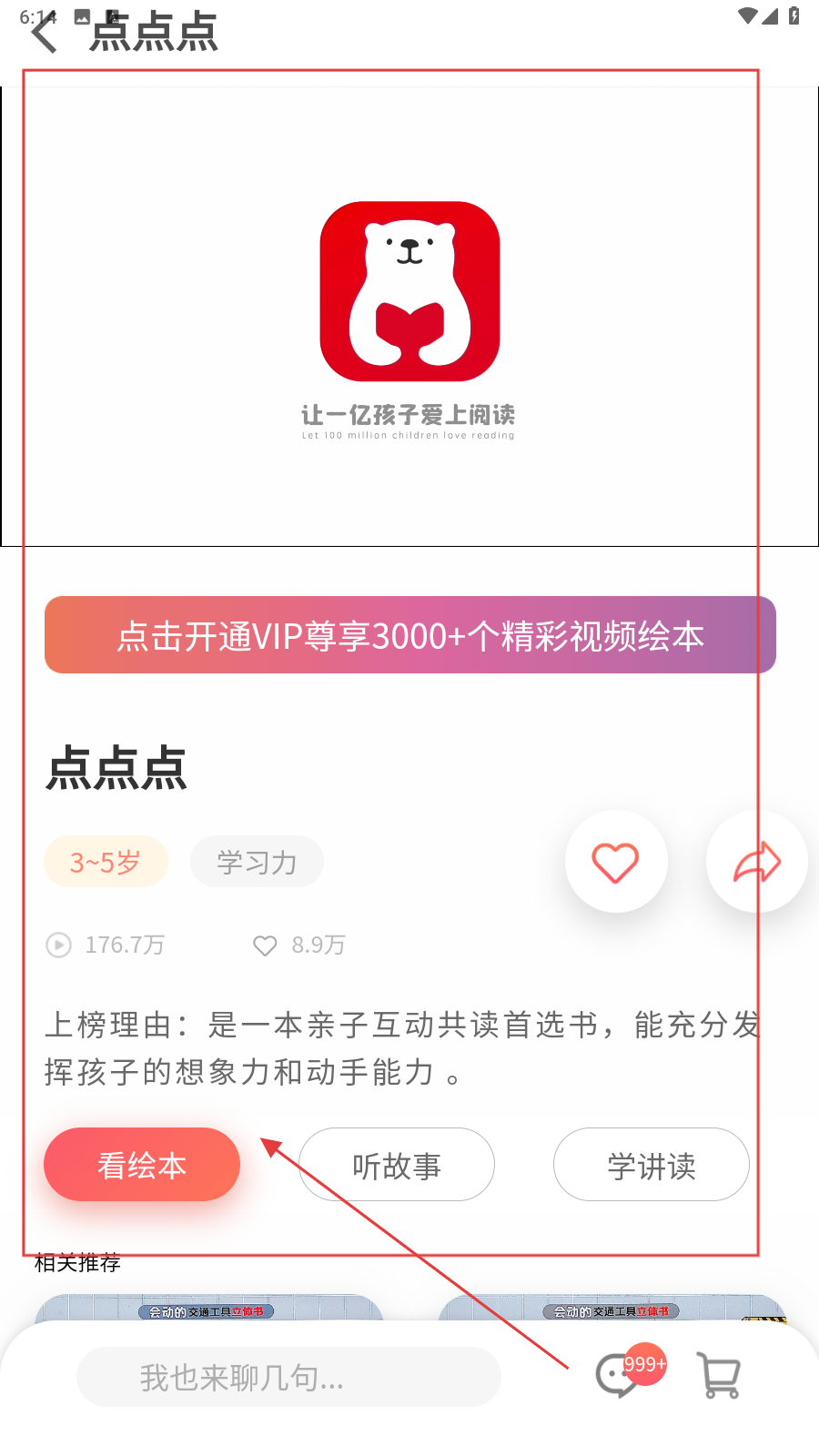
Task: Select the 3~5岁 age tag
Action: [106, 862]
